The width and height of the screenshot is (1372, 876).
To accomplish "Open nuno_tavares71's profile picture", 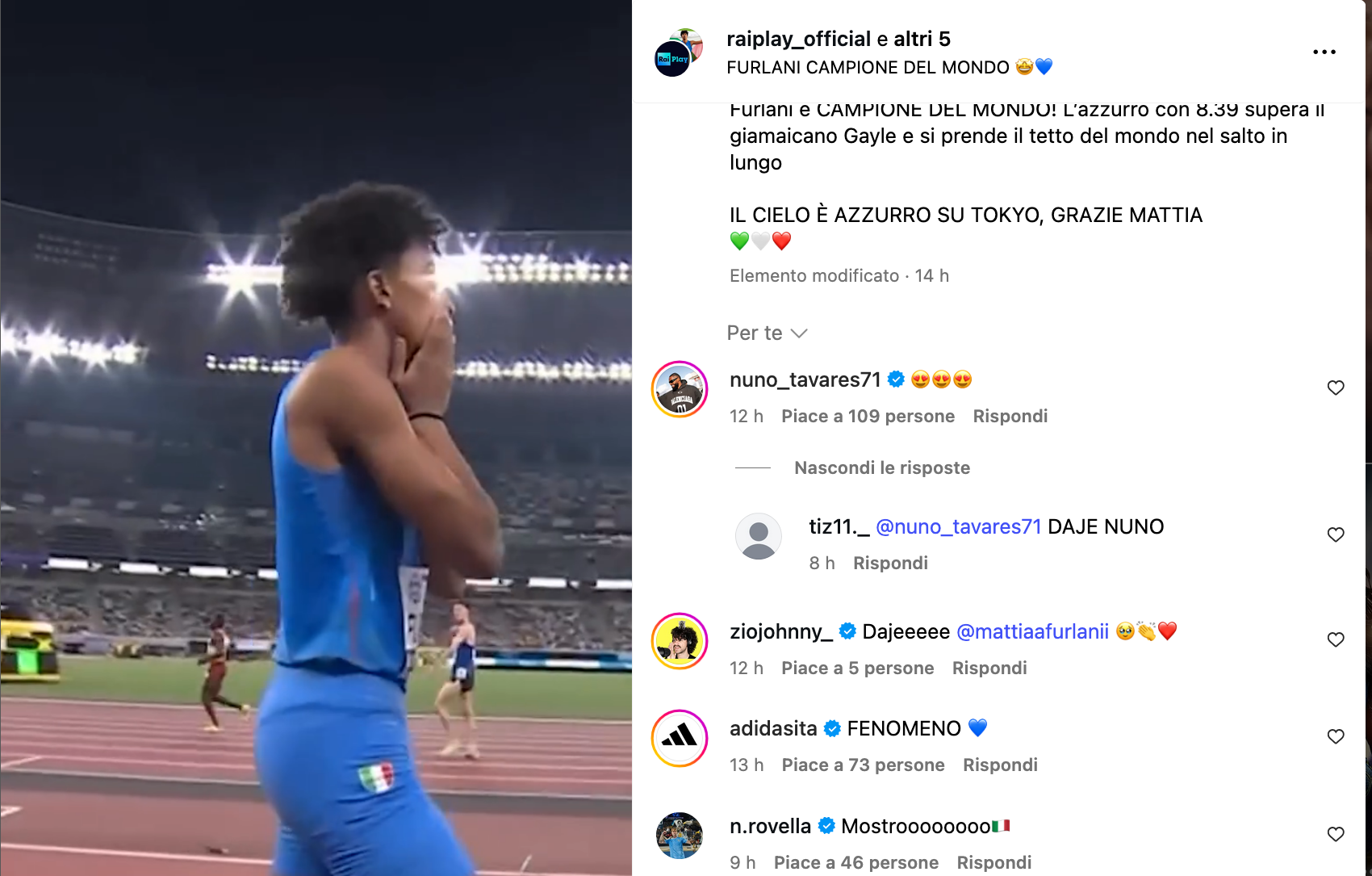I will point(680,389).
